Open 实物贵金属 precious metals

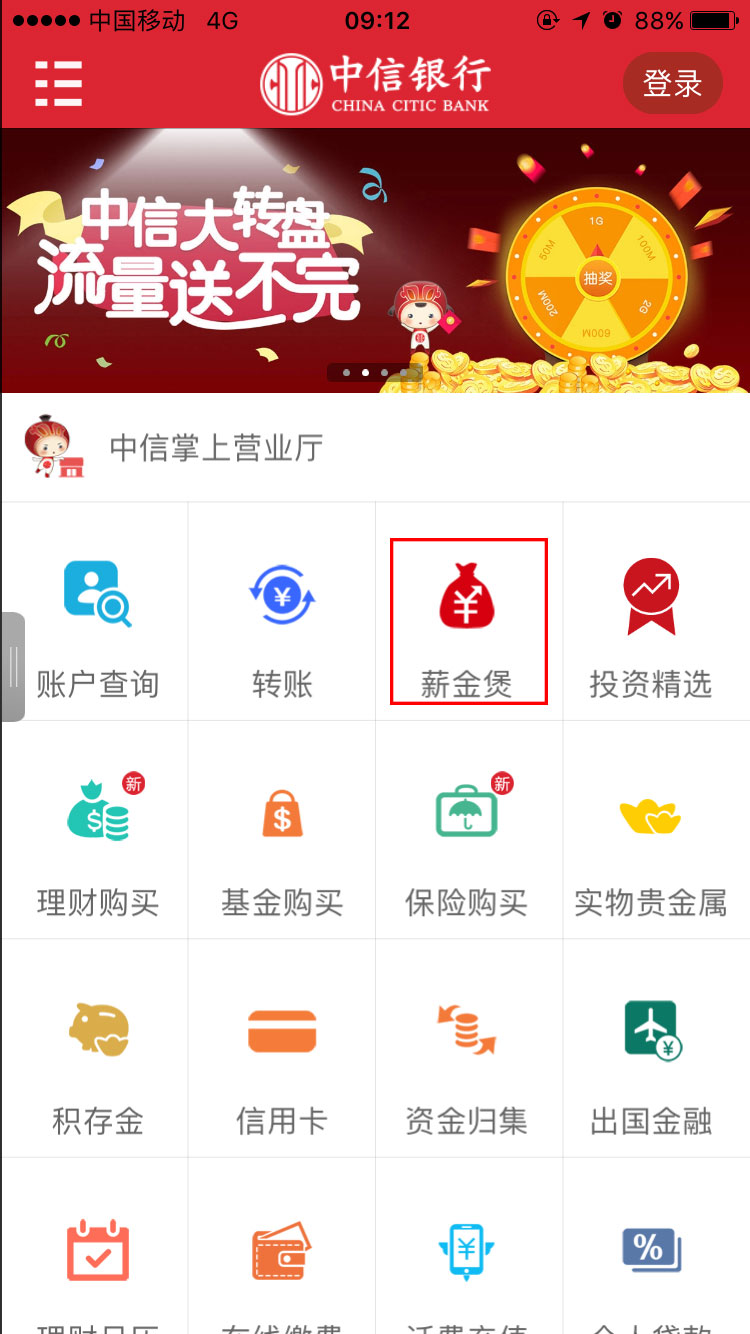click(x=651, y=840)
